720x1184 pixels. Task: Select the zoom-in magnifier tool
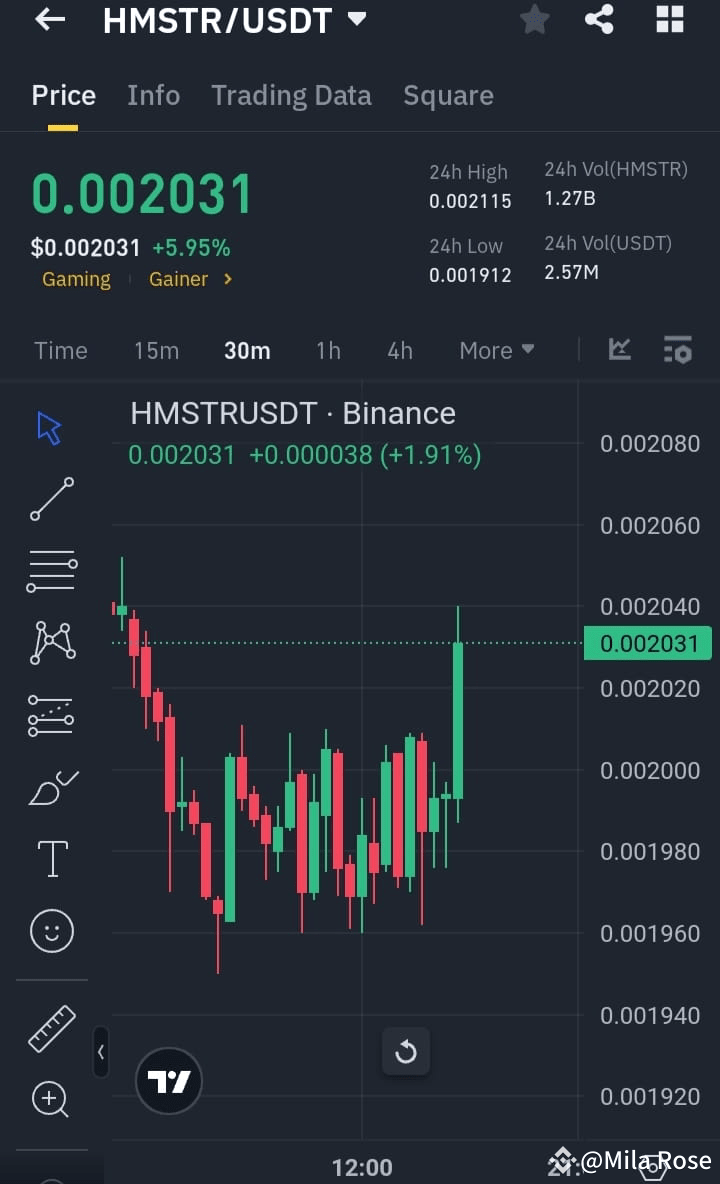(50, 1099)
